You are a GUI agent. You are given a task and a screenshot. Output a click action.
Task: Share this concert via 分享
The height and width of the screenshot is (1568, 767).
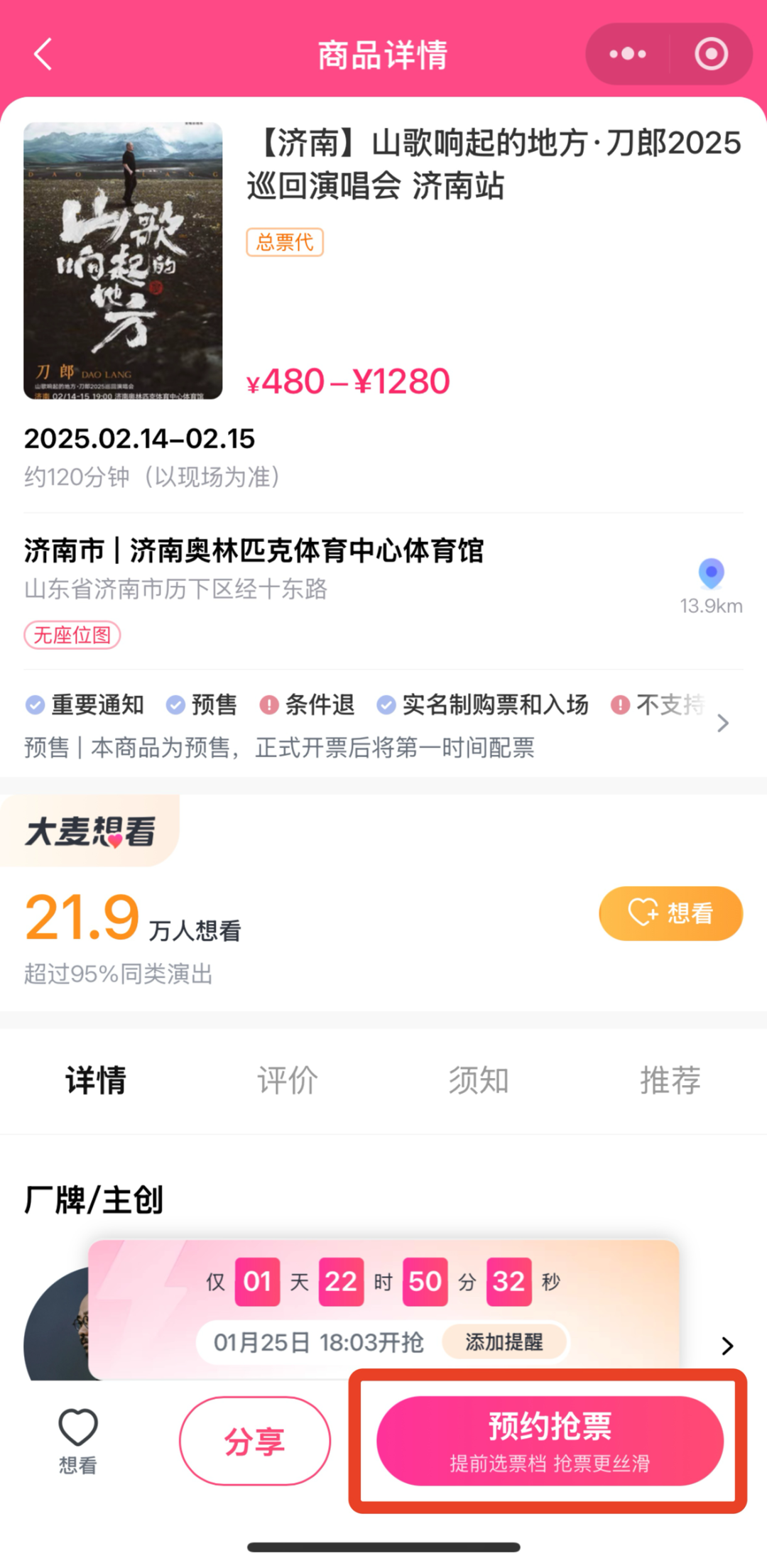(x=255, y=1441)
